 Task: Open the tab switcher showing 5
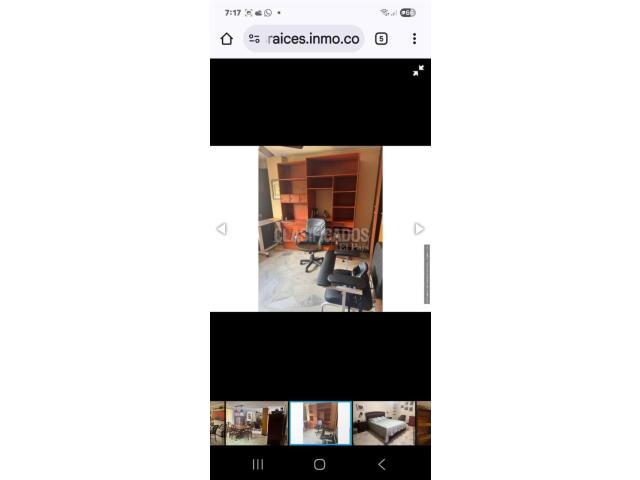(381, 39)
